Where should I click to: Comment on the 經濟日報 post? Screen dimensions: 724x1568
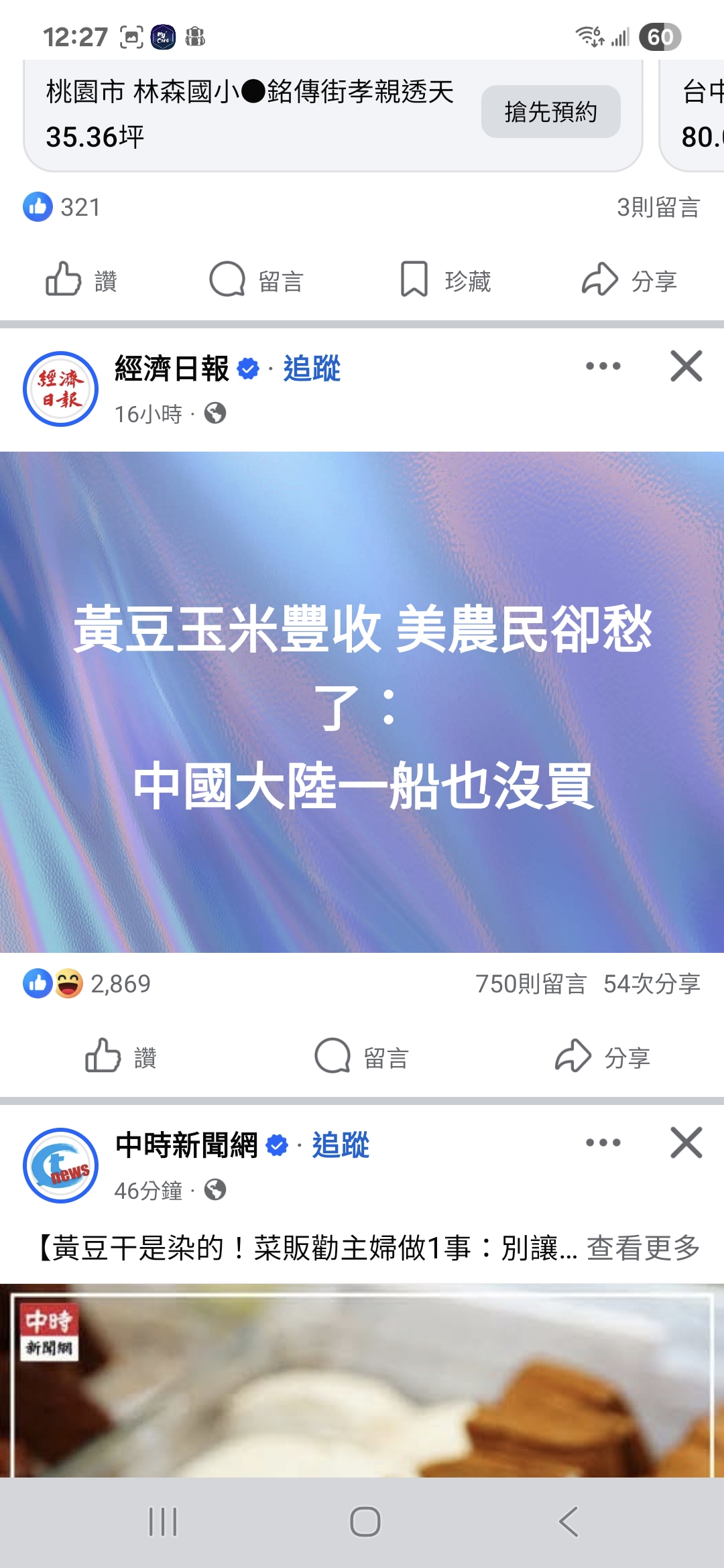362,1057
